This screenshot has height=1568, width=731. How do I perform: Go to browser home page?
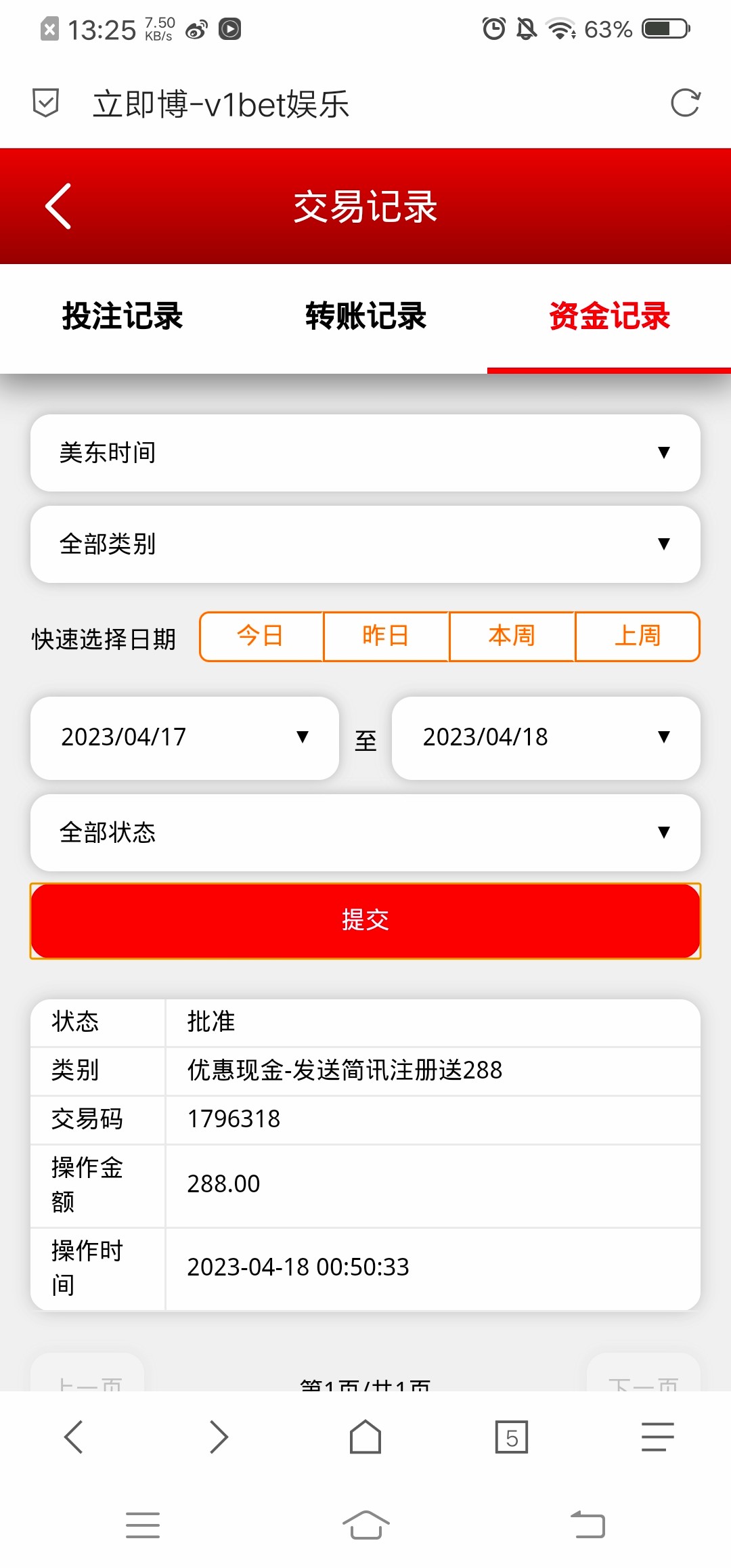365,1437
